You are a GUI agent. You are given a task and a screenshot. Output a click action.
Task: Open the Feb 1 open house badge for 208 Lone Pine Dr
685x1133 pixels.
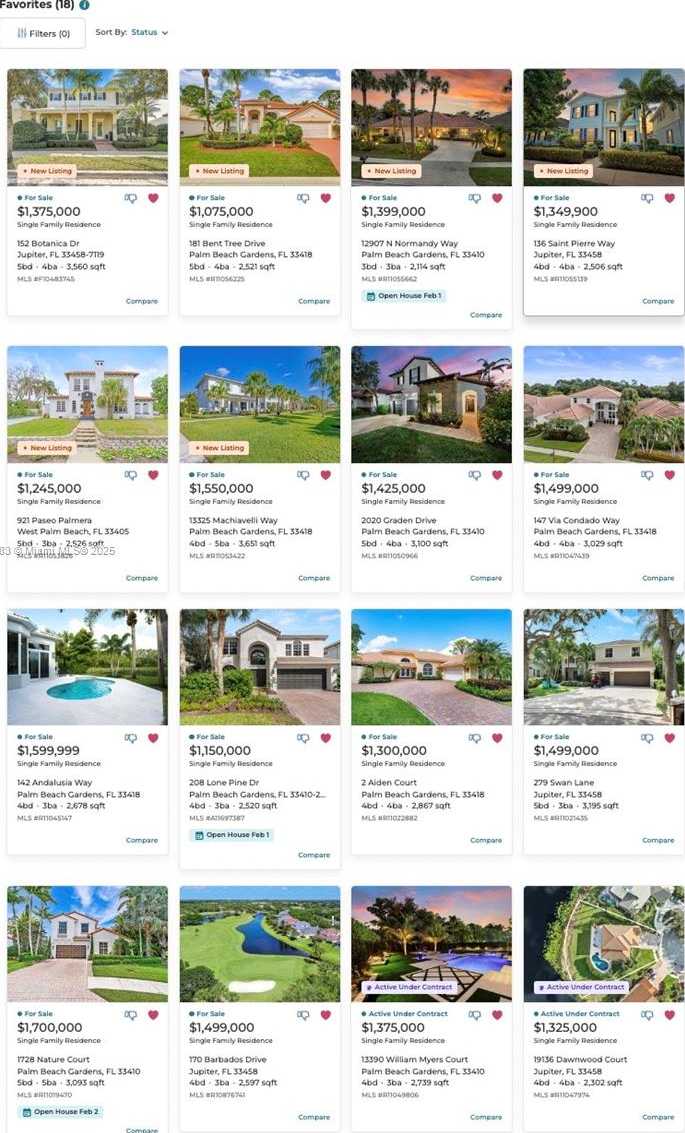click(231, 835)
